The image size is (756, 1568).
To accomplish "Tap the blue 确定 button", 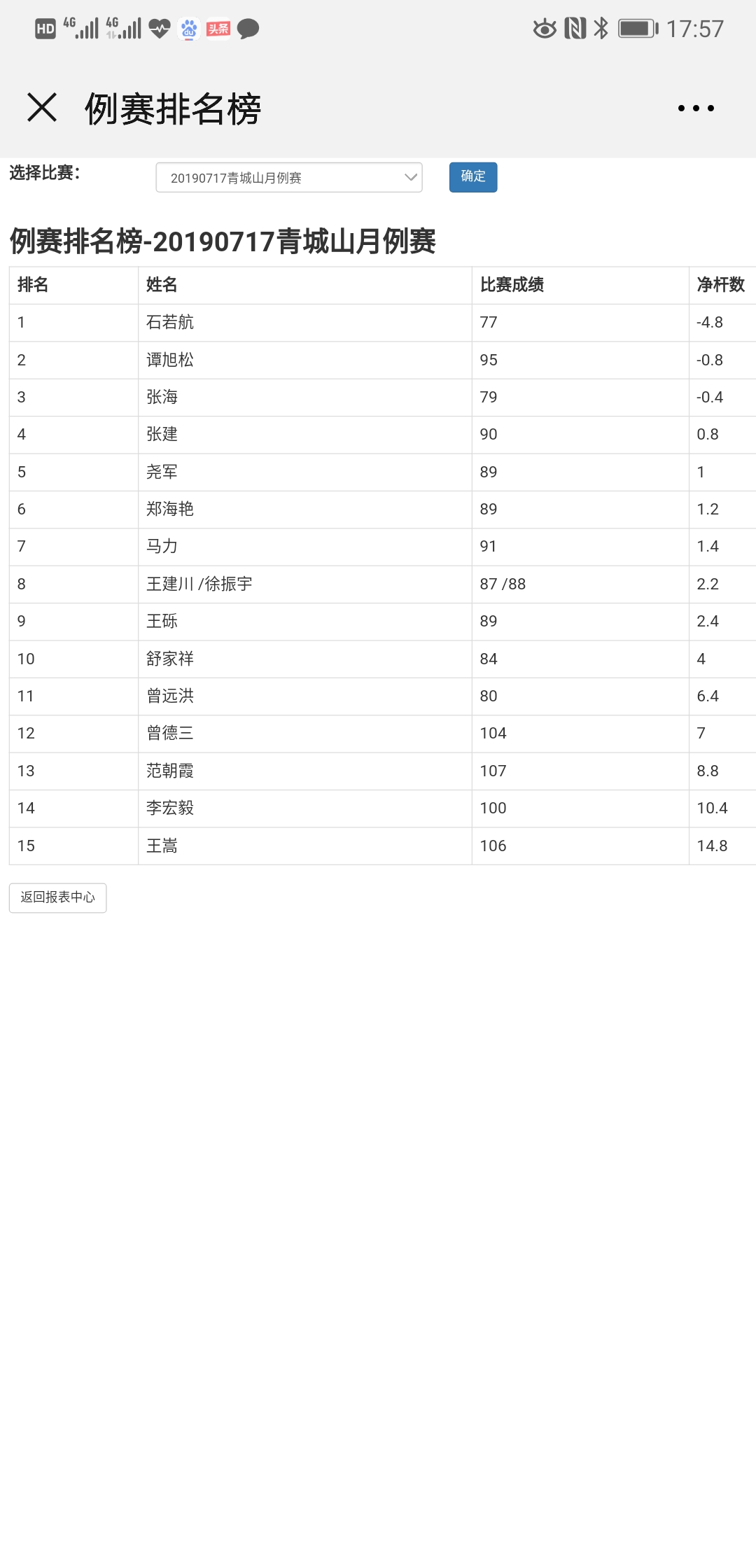I will 473,177.
